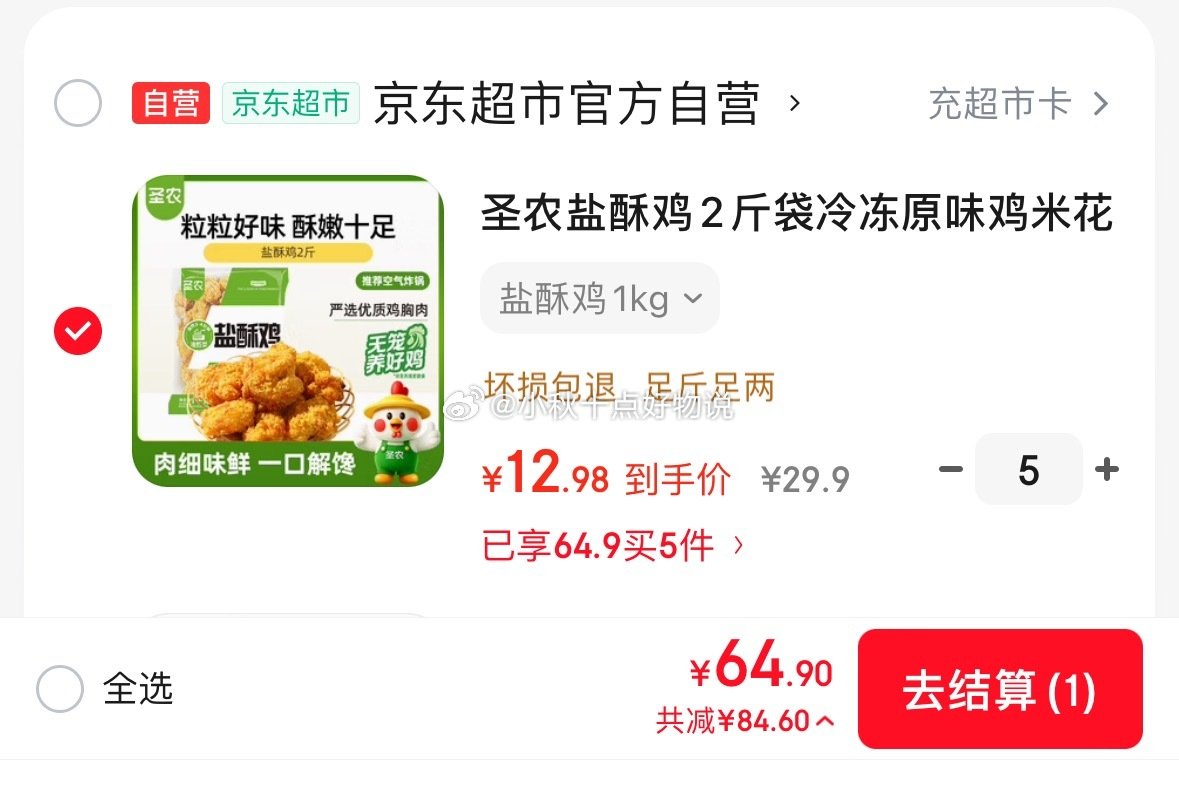Select the 京东超市官方自营 store checkbox
The image size is (1179, 806).
point(78,104)
